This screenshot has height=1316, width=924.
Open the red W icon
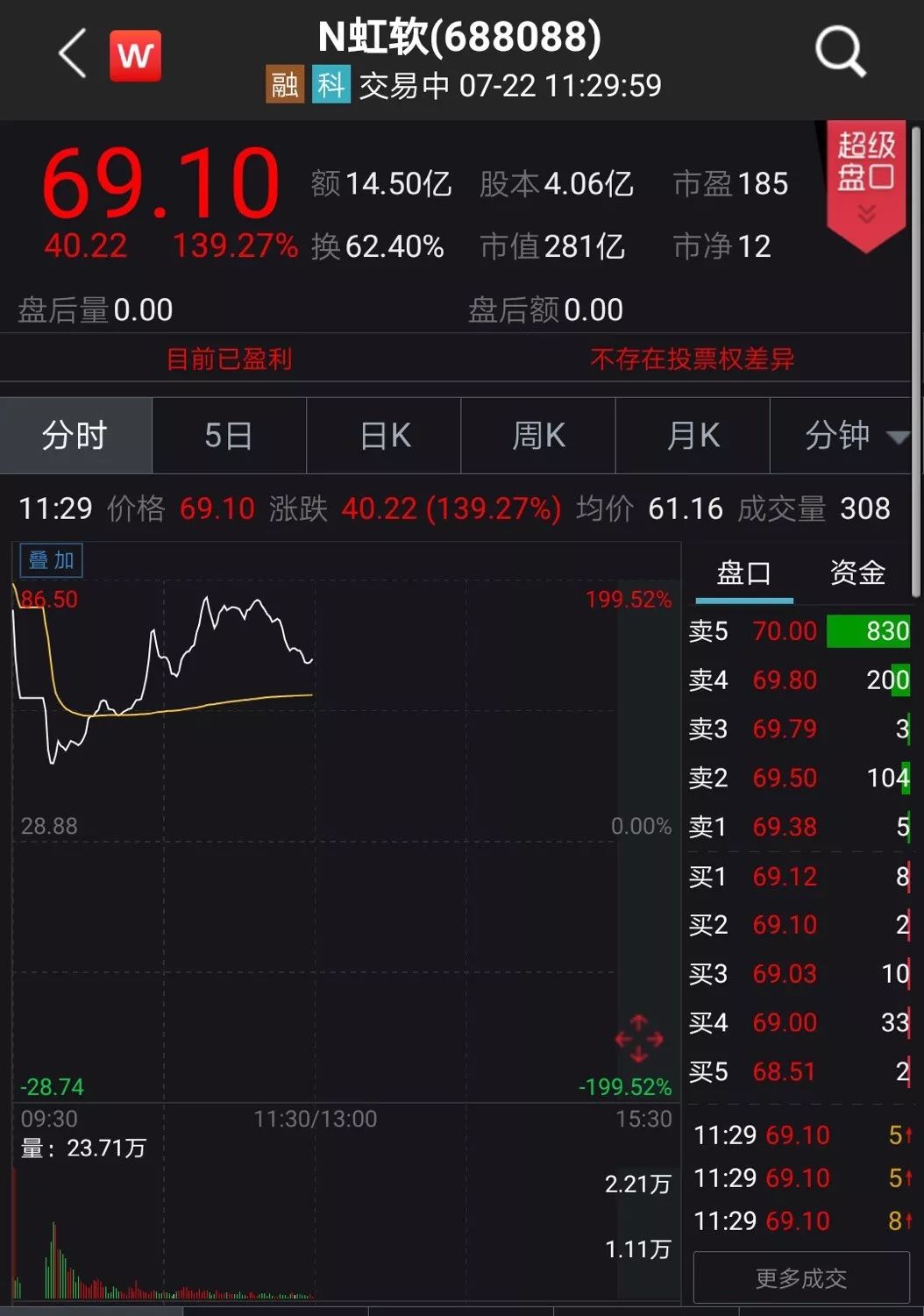click(135, 55)
